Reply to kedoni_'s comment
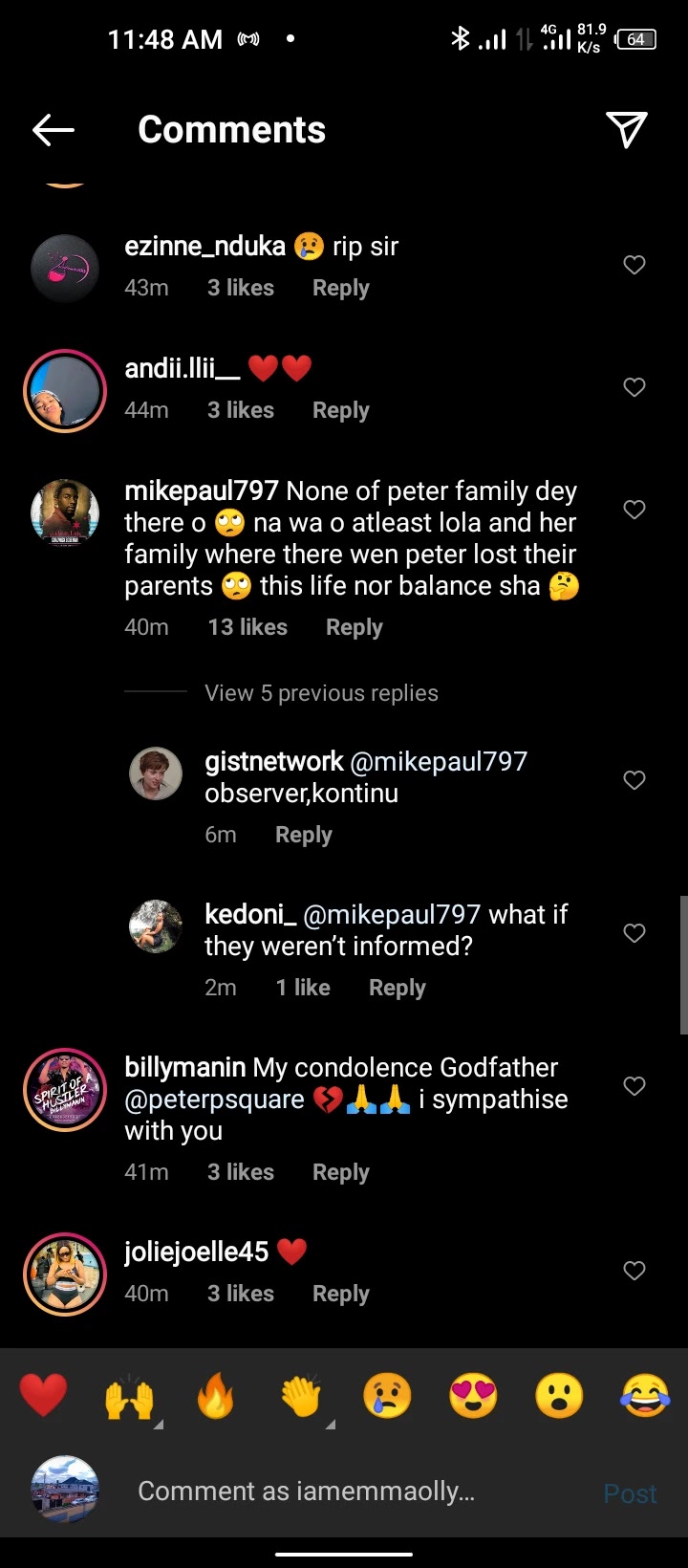 tap(397, 988)
